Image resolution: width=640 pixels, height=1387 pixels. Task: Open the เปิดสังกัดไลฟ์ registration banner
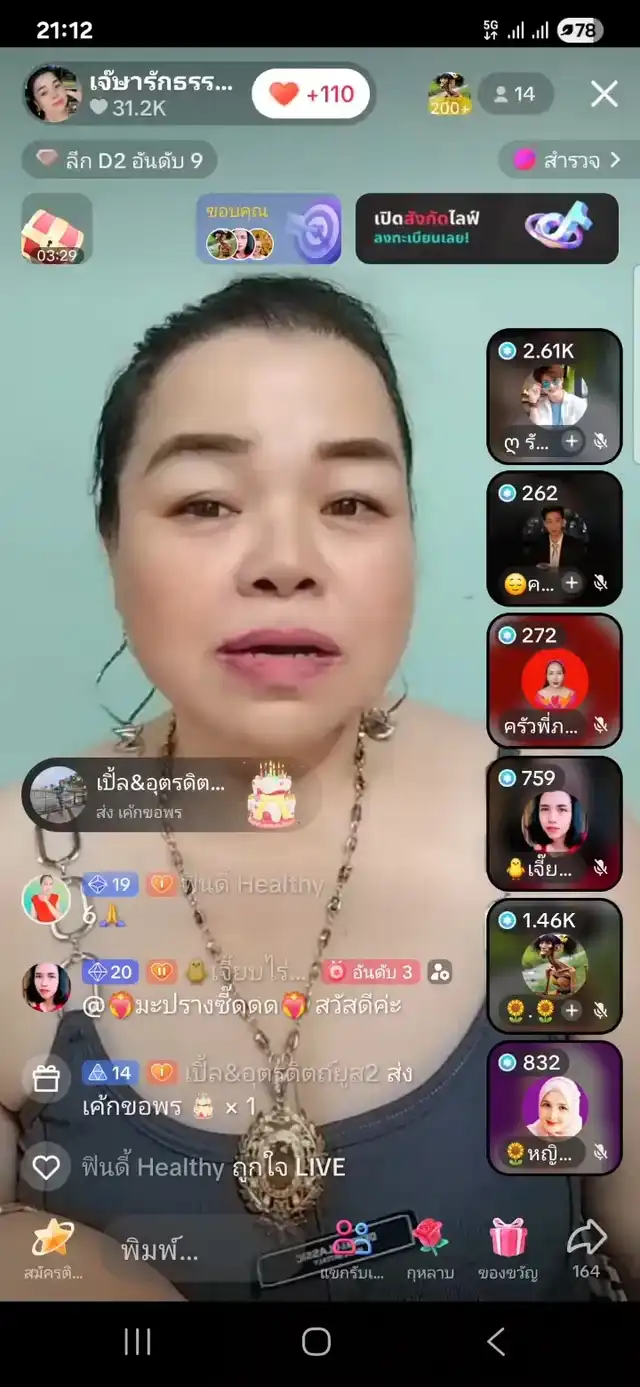(486, 229)
